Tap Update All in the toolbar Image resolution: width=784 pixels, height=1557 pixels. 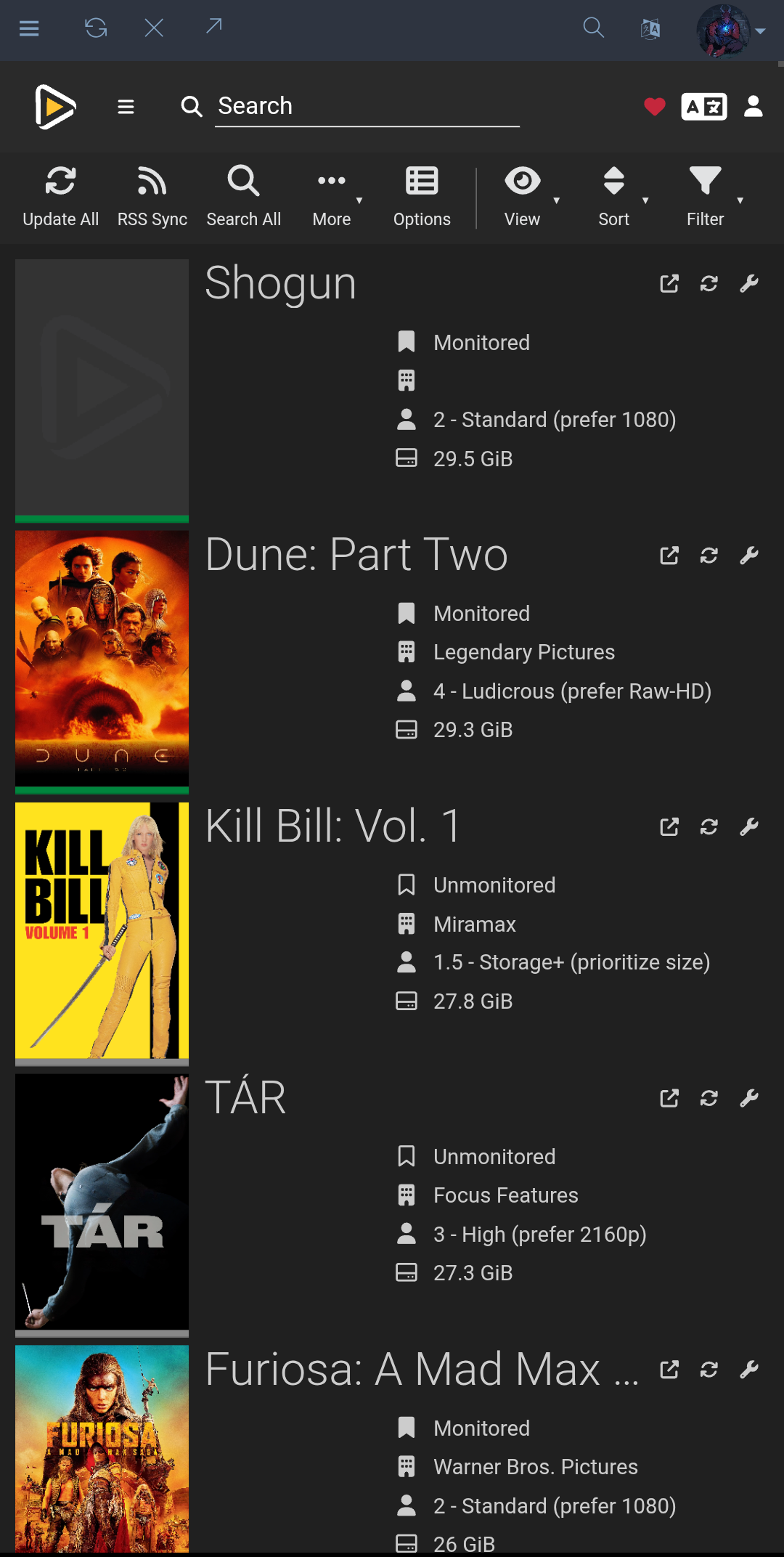pos(60,196)
